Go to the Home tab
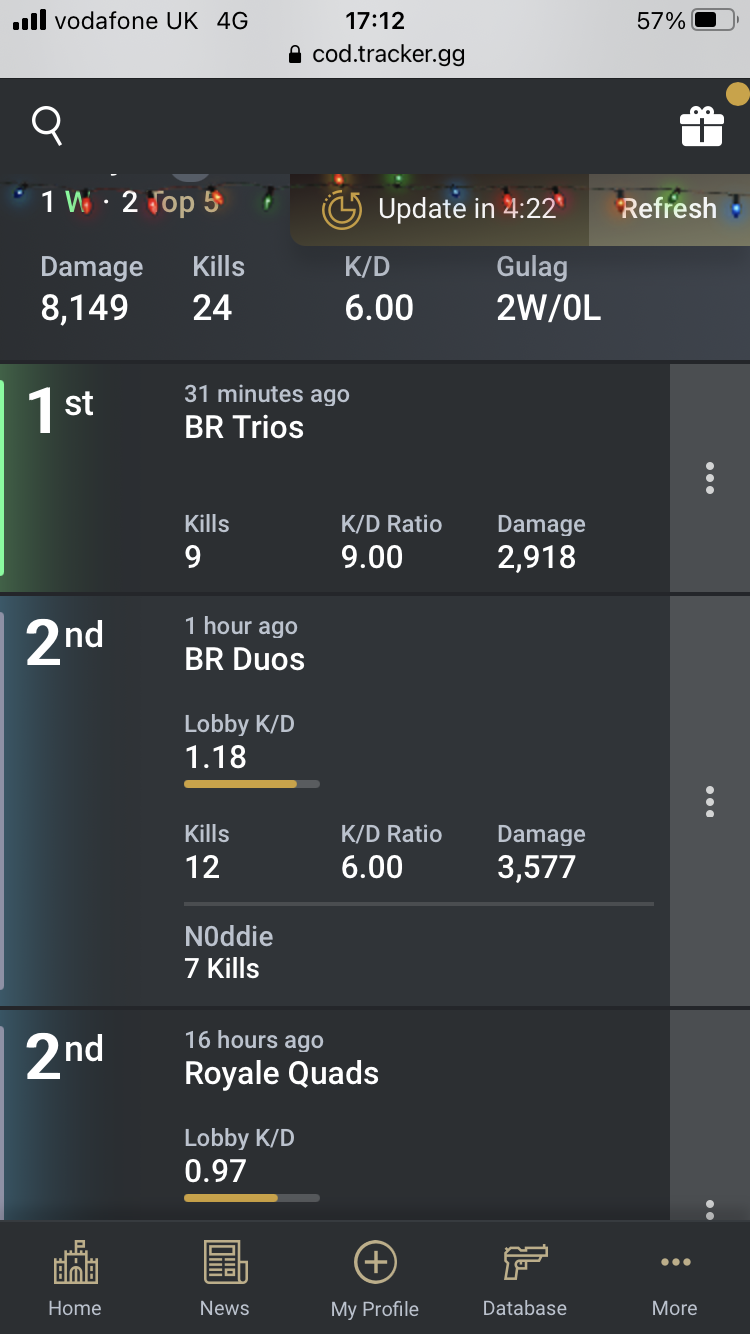This screenshot has width=750, height=1334. click(x=75, y=1278)
